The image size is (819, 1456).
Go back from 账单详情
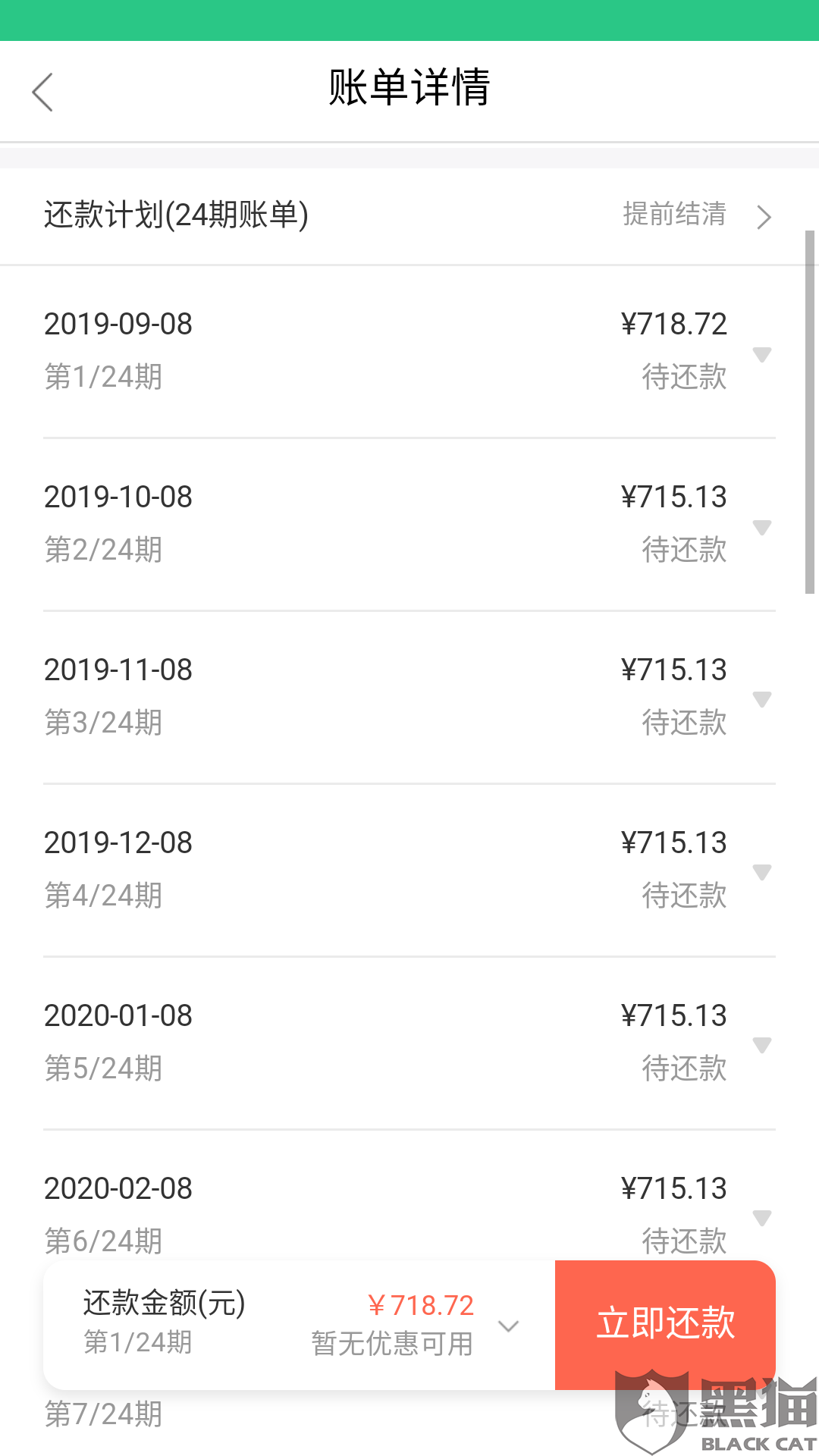43,92
